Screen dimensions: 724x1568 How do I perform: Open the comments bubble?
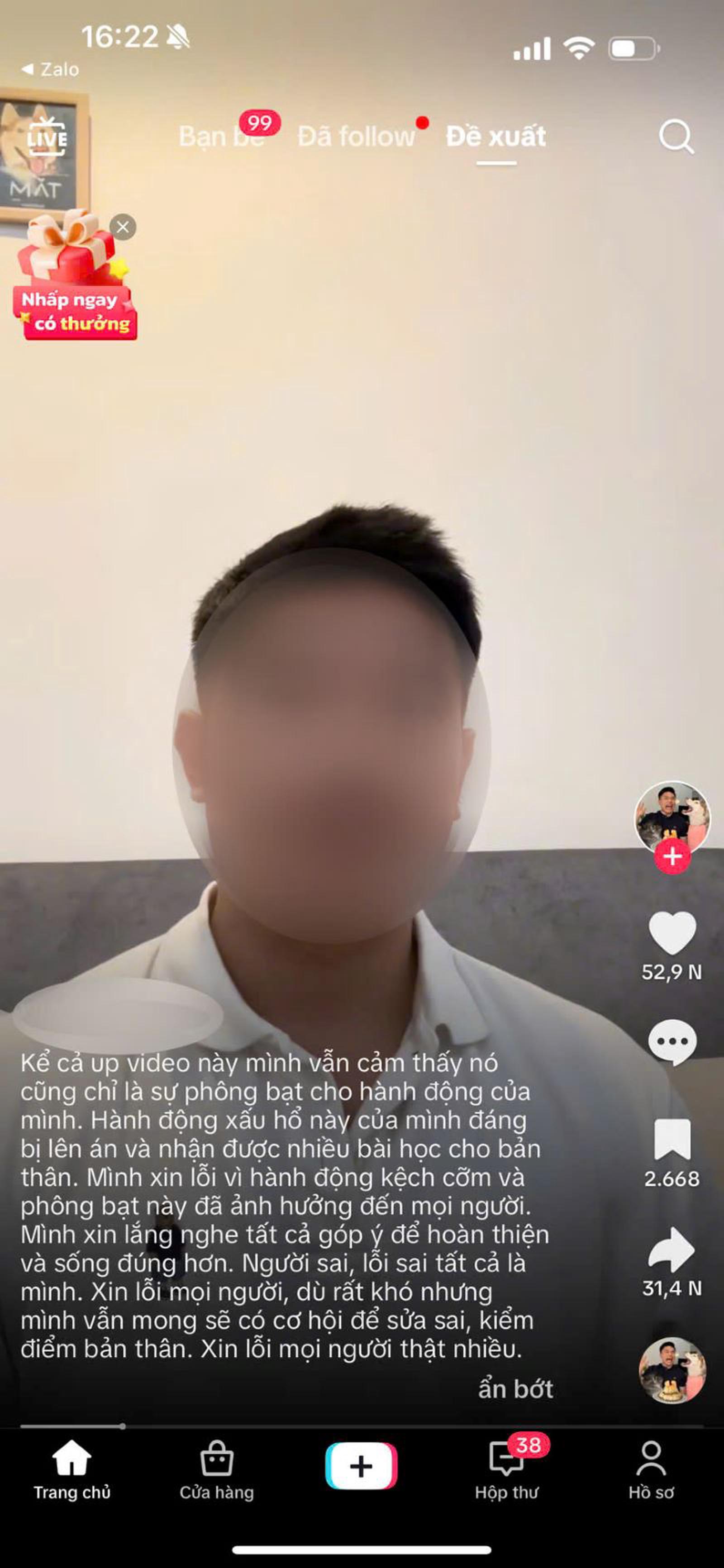(x=672, y=1041)
